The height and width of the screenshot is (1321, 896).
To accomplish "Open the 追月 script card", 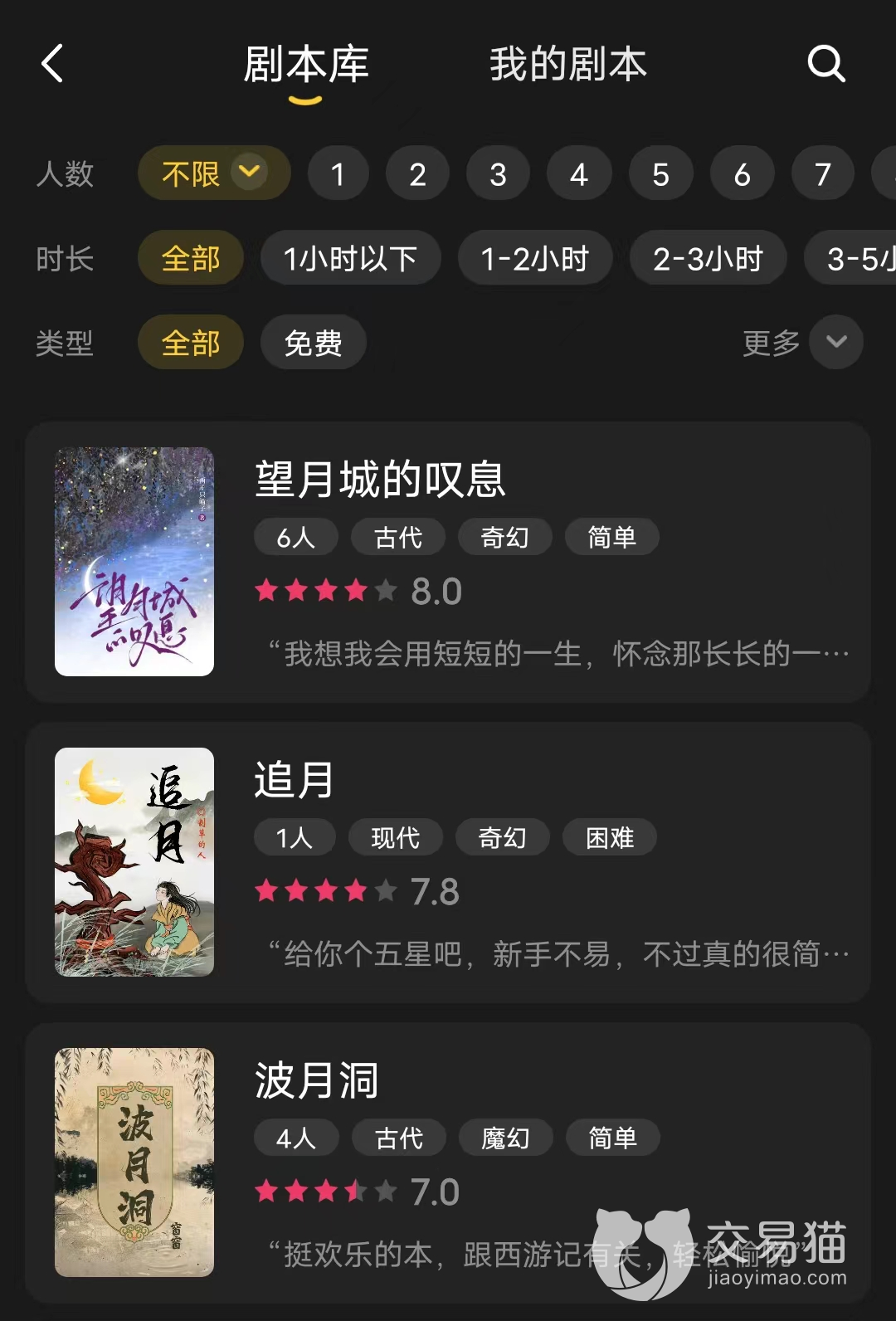I will [448, 862].
